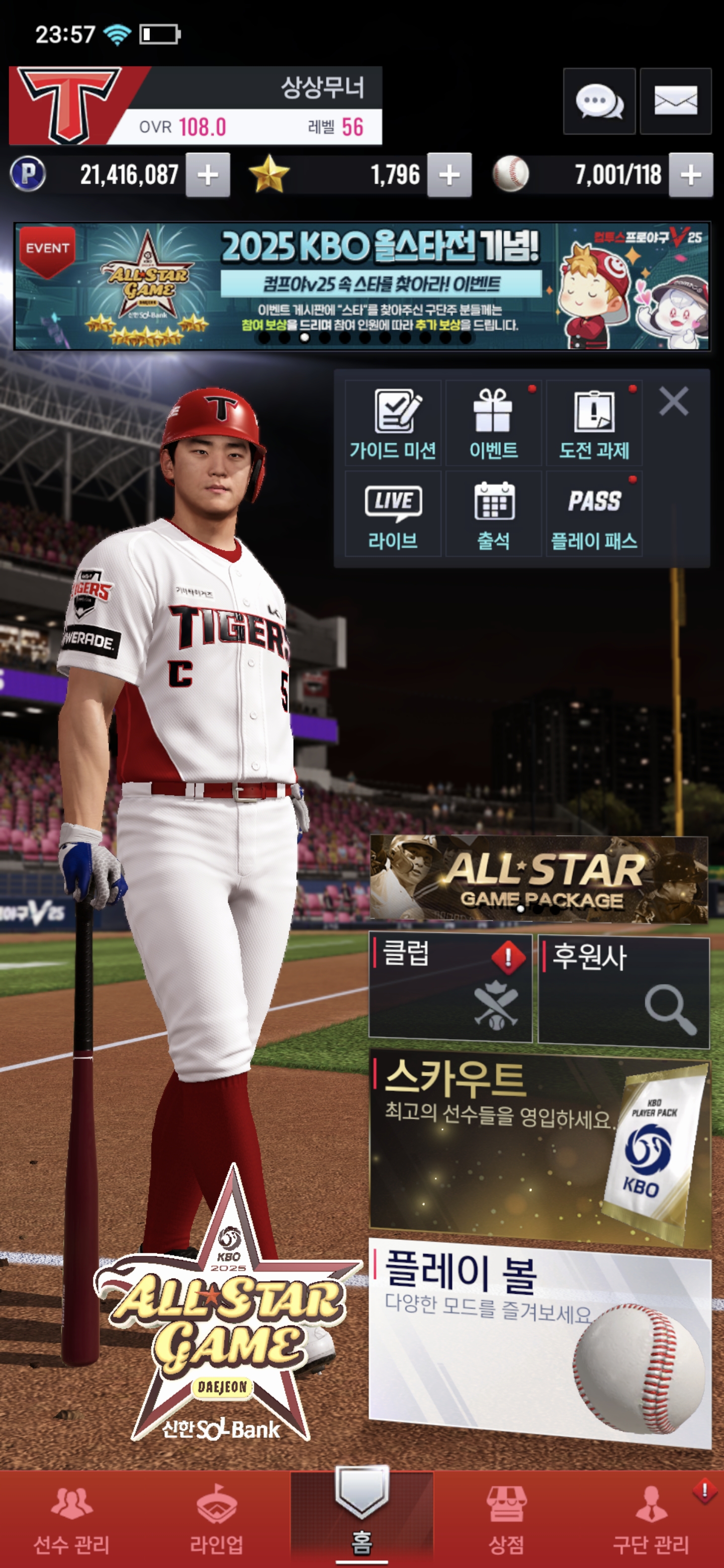This screenshot has width=724, height=1568.
Task: Open the 라이브 LIVE menu
Action: [x=393, y=514]
